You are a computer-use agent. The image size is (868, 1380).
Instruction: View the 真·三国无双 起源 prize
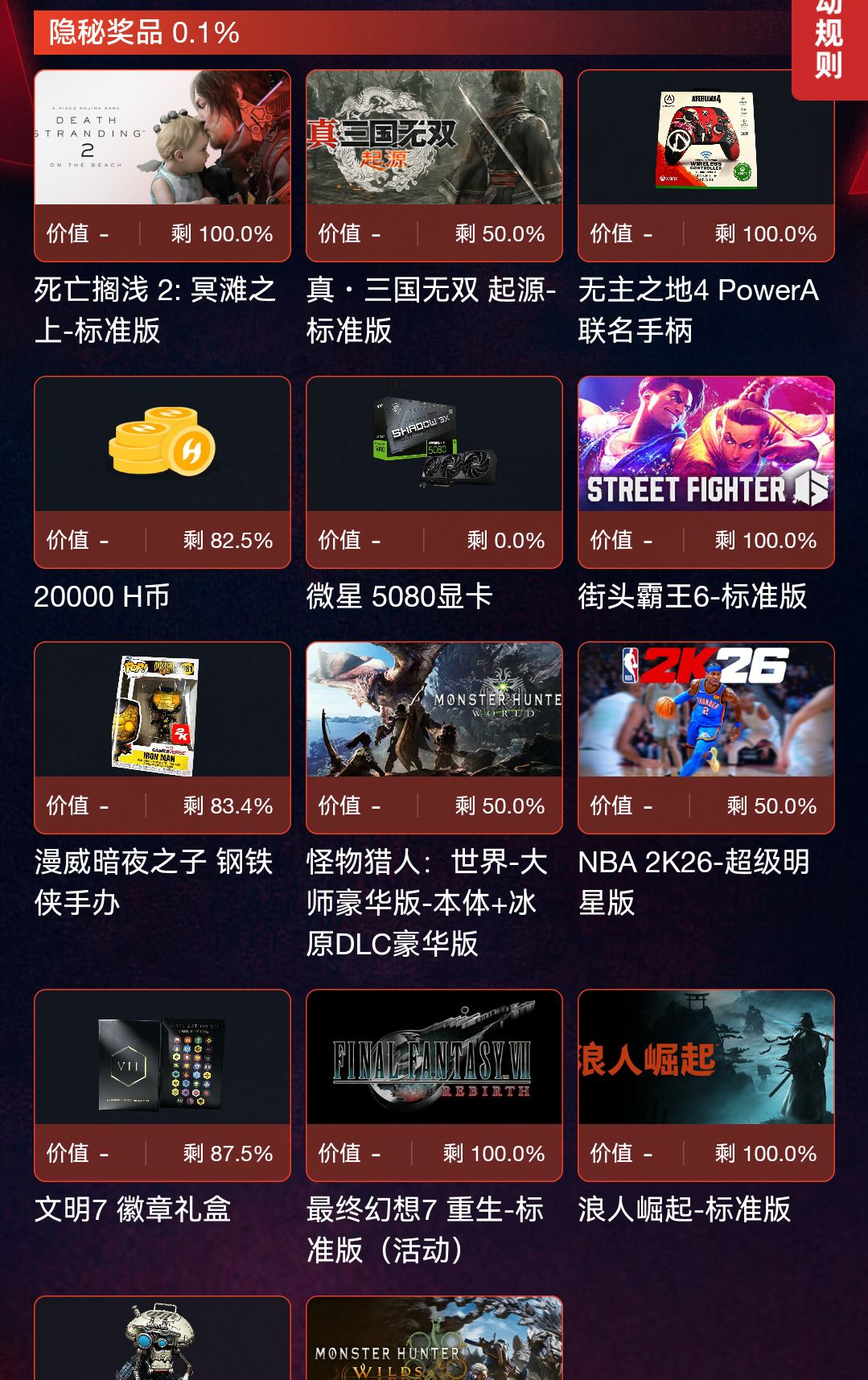click(434, 165)
